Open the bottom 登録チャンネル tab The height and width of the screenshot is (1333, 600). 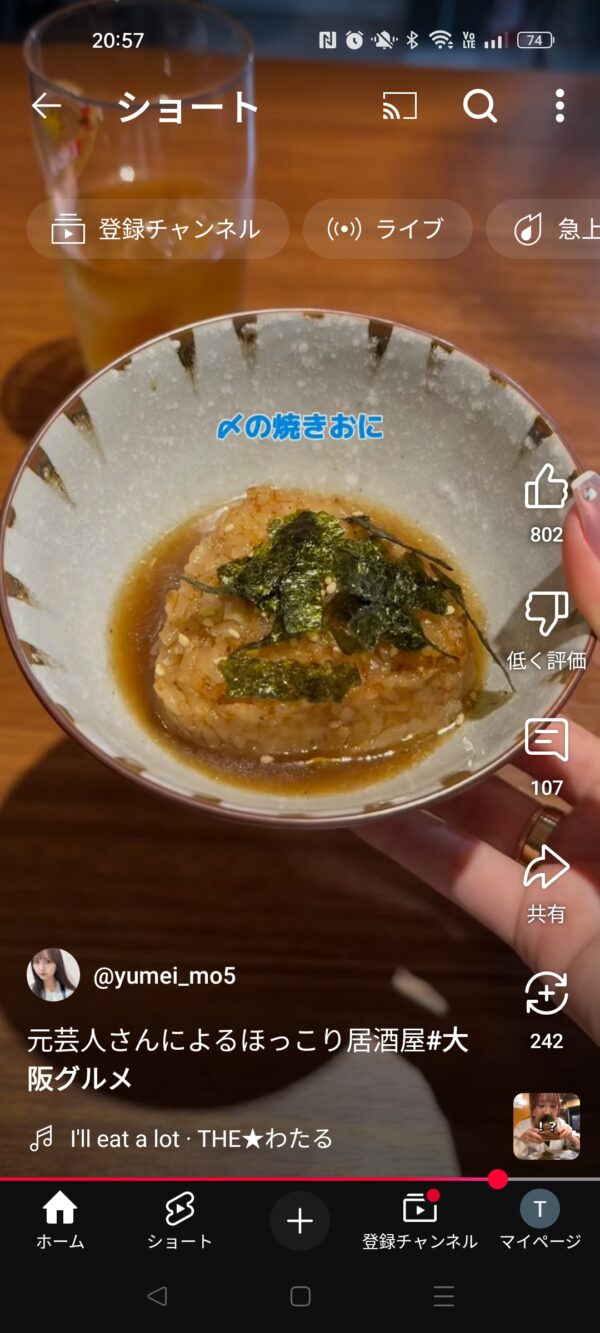[420, 1221]
